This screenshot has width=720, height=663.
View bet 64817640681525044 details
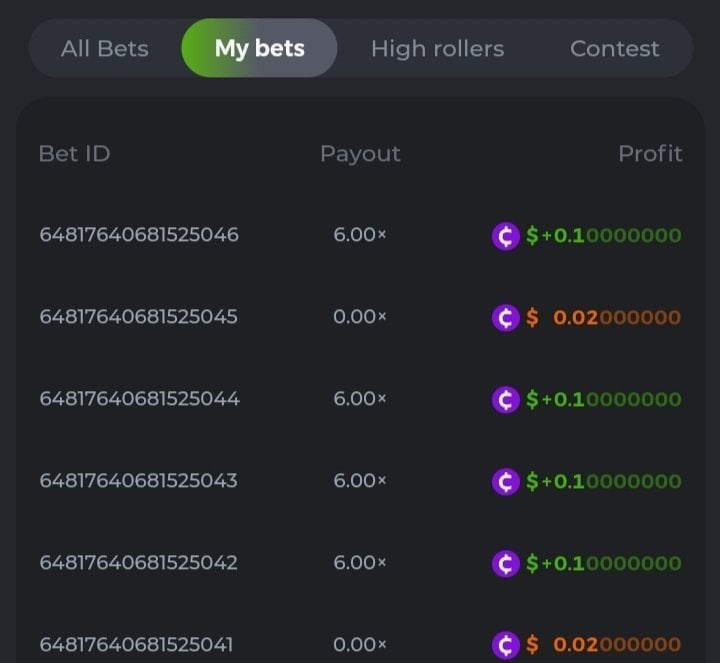coord(139,399)
